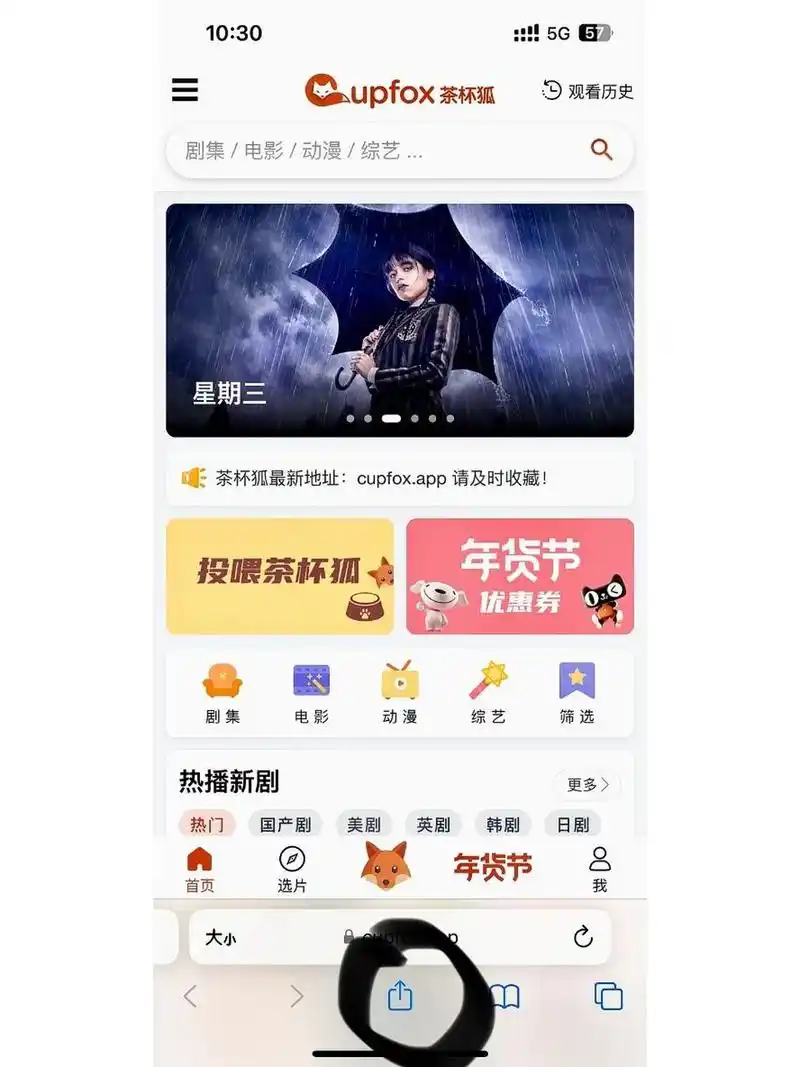Switch to the 我 tab

[600, 868]
